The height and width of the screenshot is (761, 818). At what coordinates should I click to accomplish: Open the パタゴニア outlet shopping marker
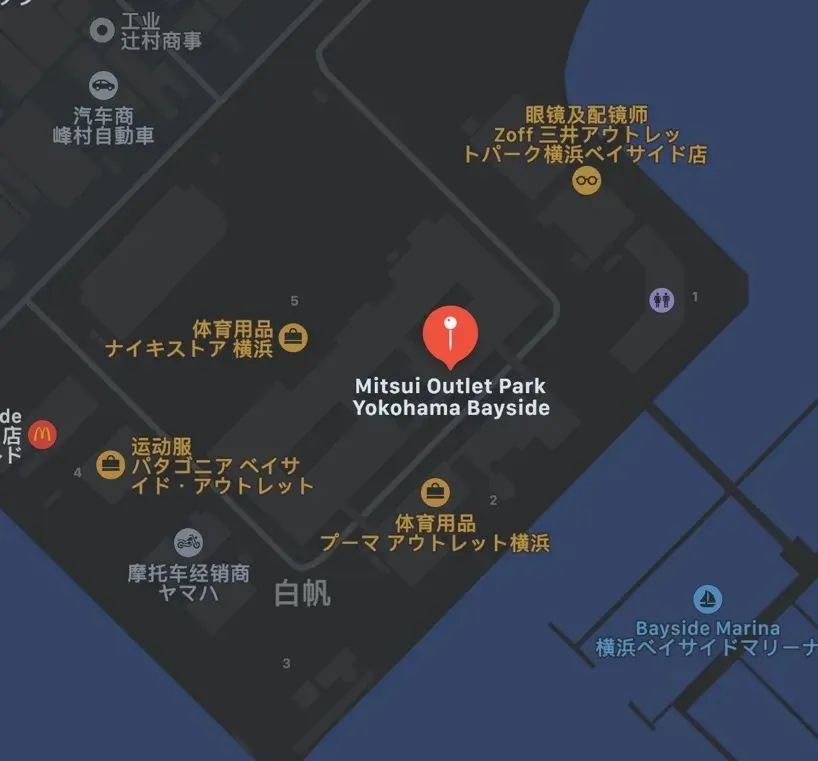click(x=111, y=464)
